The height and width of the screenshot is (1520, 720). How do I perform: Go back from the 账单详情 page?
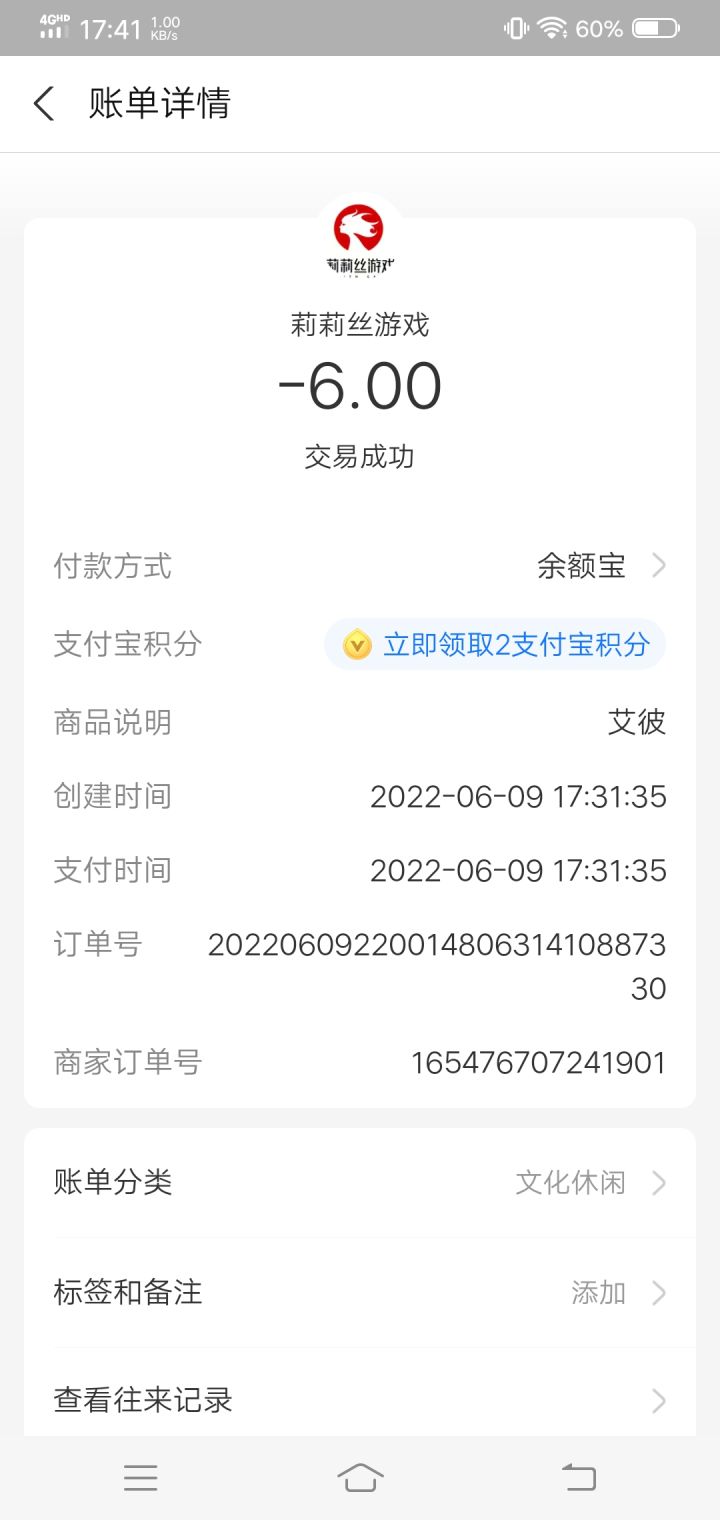pyautogui.click(x=44, y=104)
